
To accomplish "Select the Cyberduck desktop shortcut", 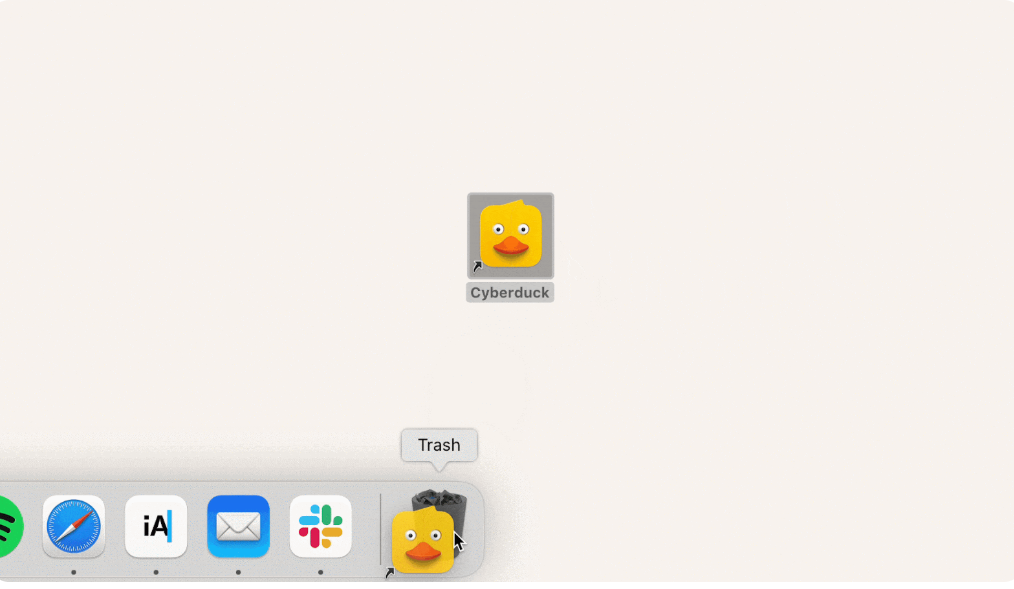I will pos(510,237).
